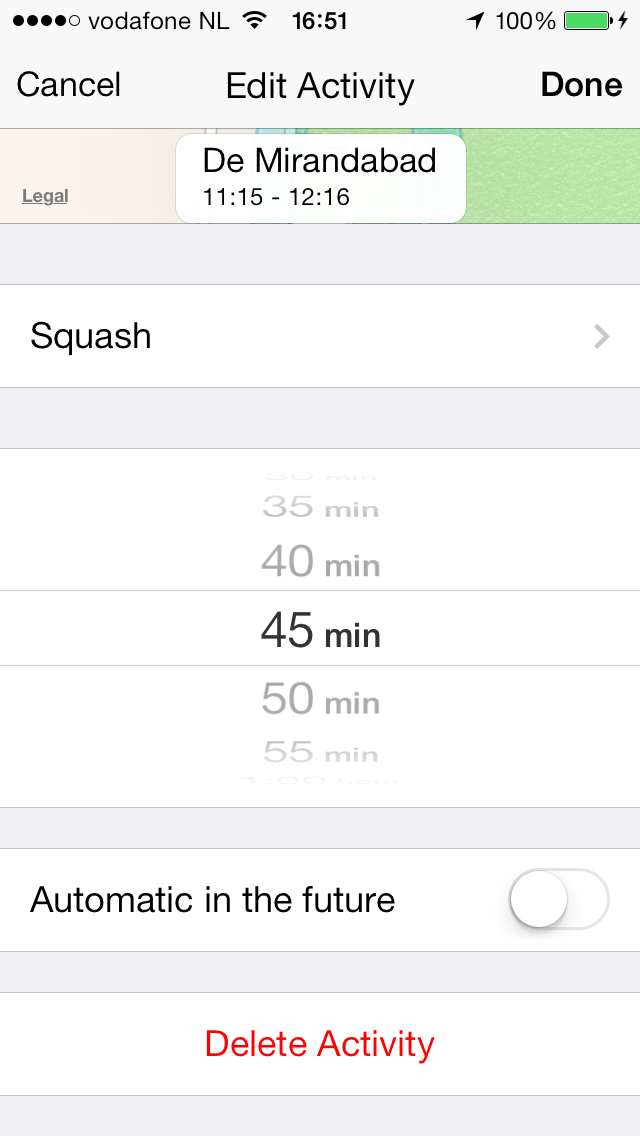Select 50 min in the duration picker
This screenshot has width=640, height=1136.
(320, 699)
